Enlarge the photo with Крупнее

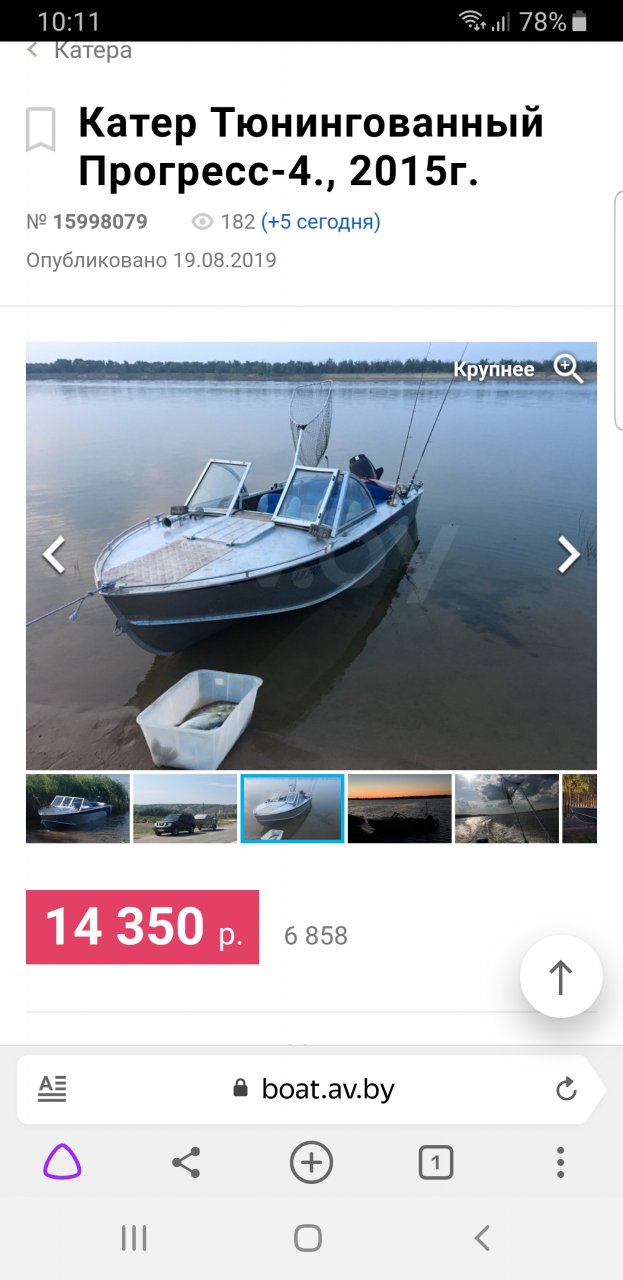click(x=517, y=369)
